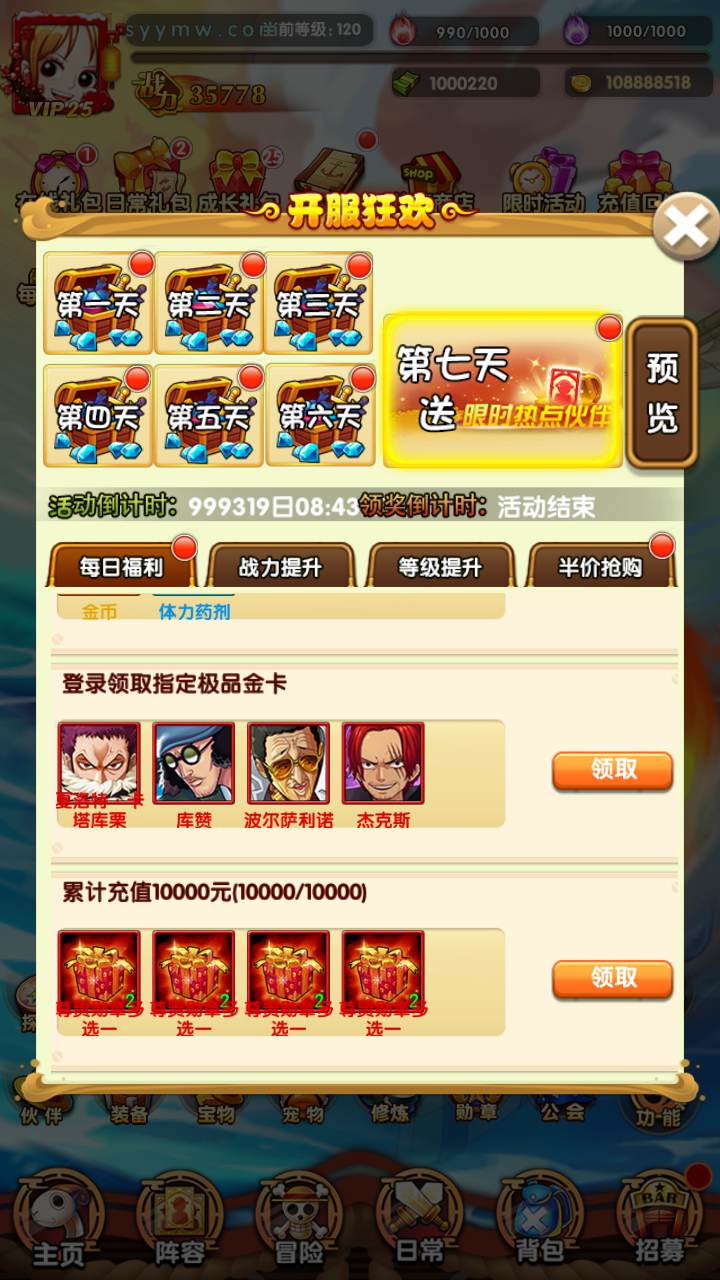Image resolution: width=720 pixels, height=1280 pixels.
Task: Claim the 累计充值10000元 reward 领取
Action: pyautogui.click(x=612, y=978)
